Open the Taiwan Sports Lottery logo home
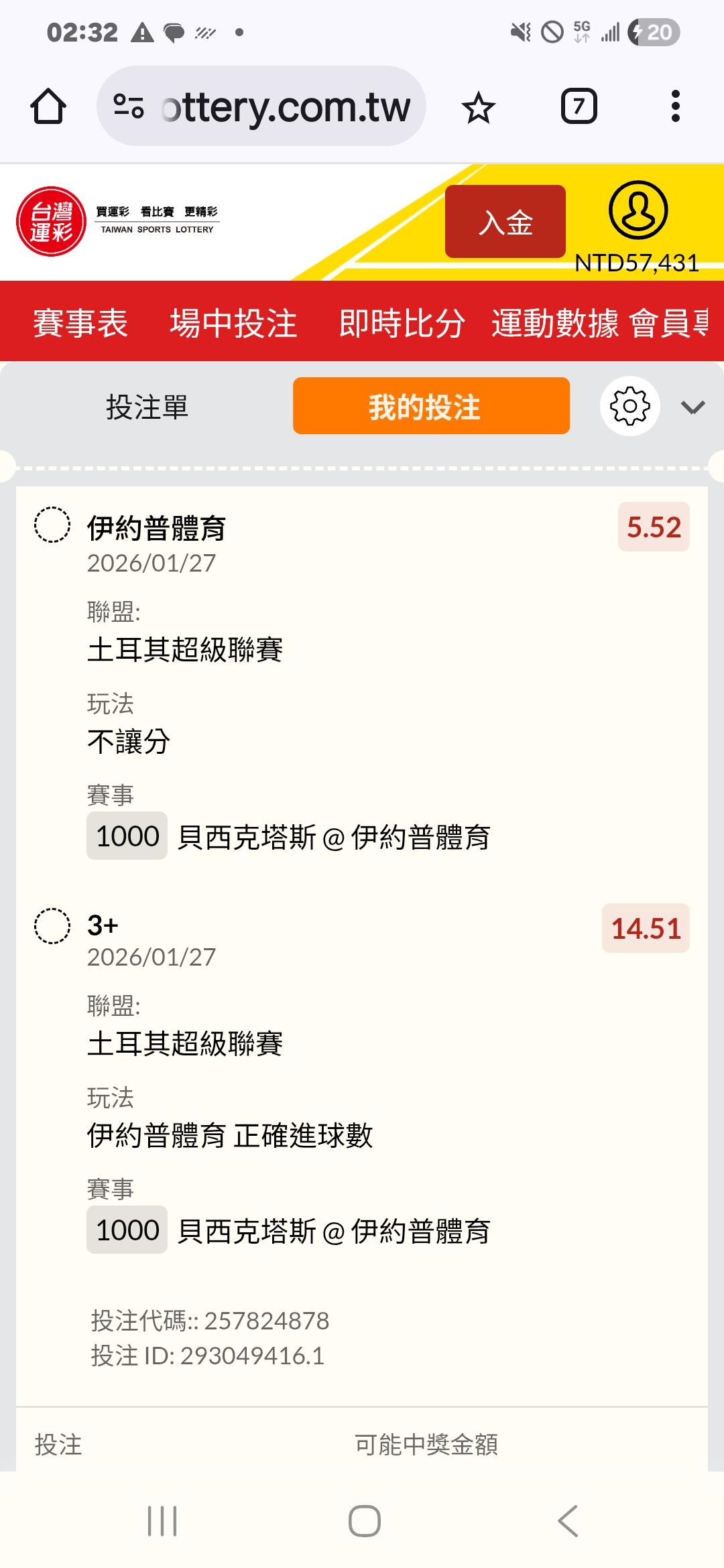724x1568 pixels. 52,222
